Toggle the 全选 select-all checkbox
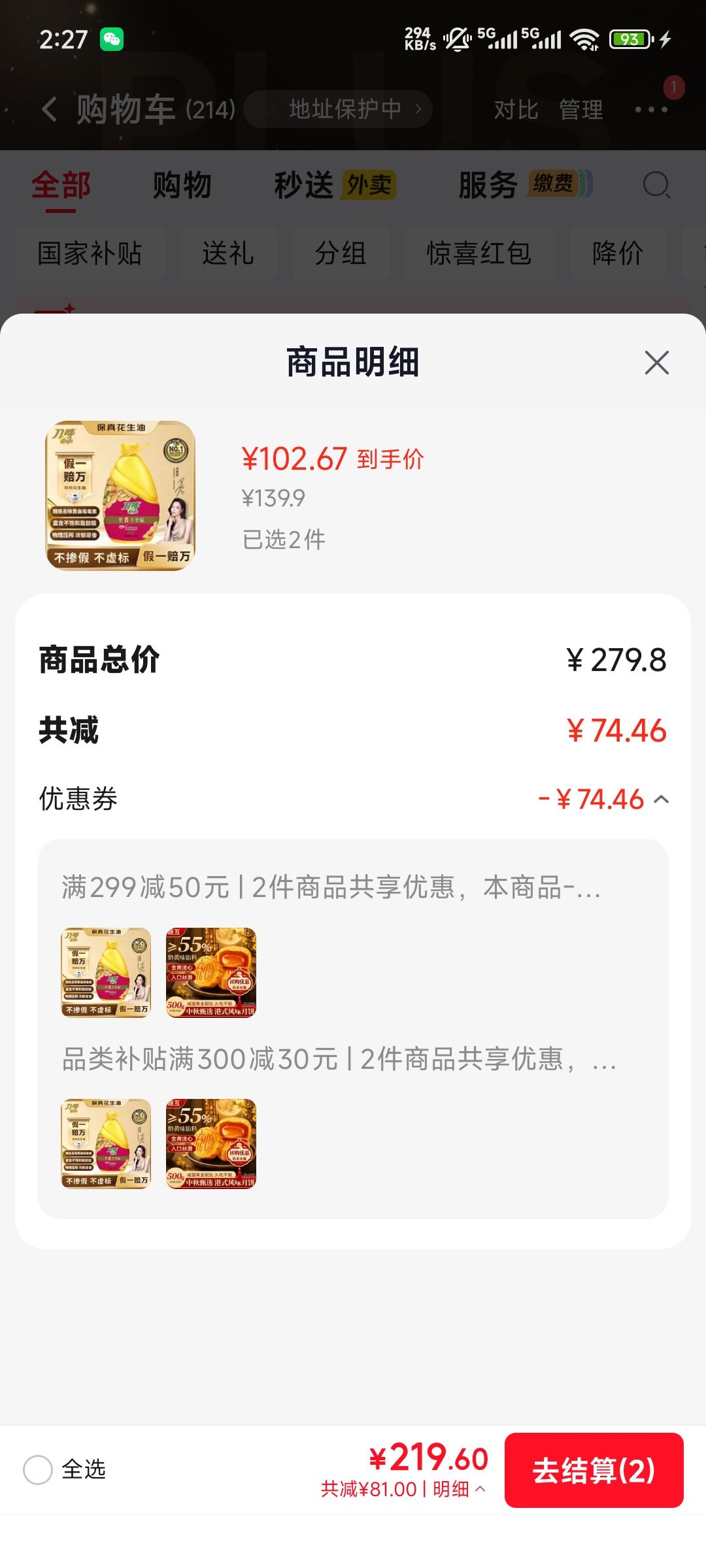The width and height of the screenshot is (706, 1568). tap(38, 1470)
